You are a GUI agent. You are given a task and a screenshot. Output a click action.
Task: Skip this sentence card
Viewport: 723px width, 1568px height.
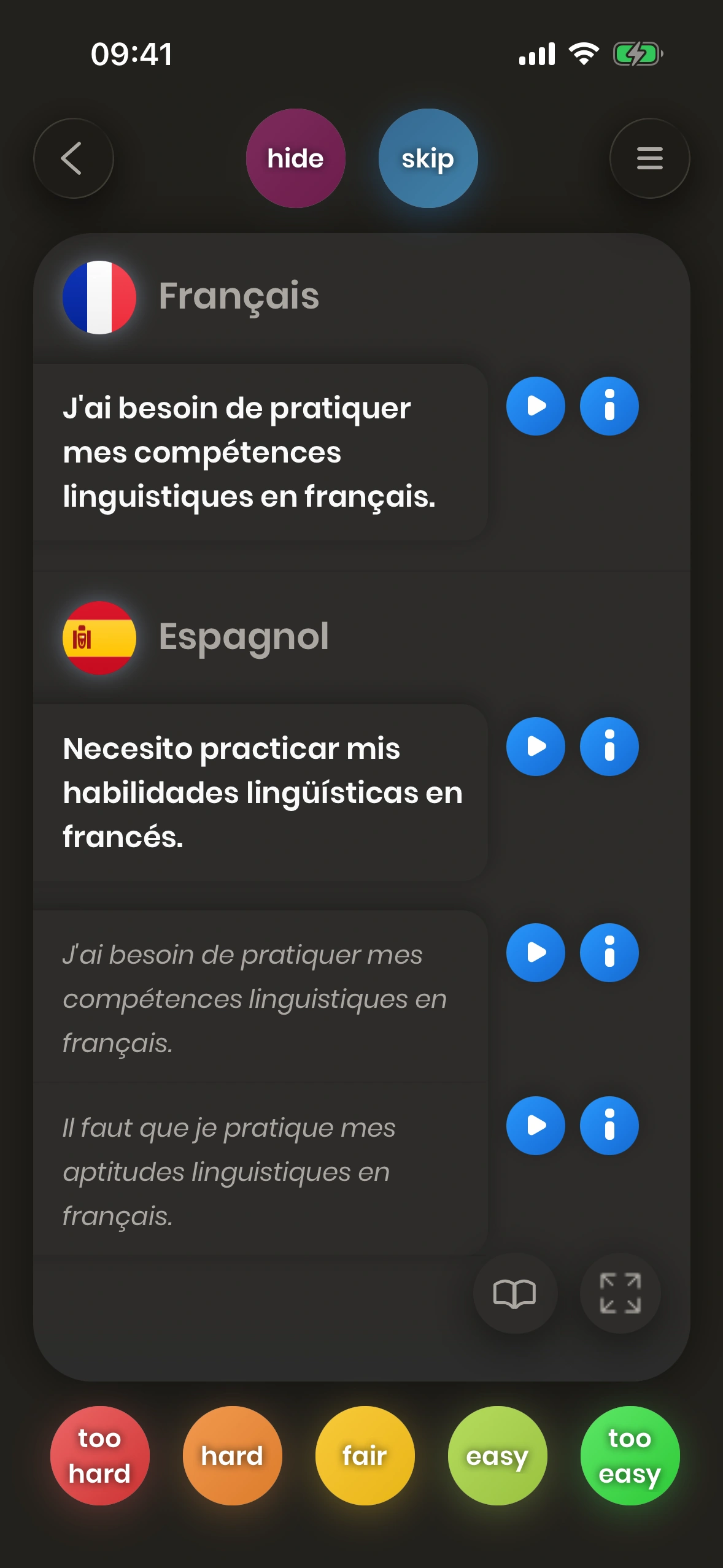(428, 158)
